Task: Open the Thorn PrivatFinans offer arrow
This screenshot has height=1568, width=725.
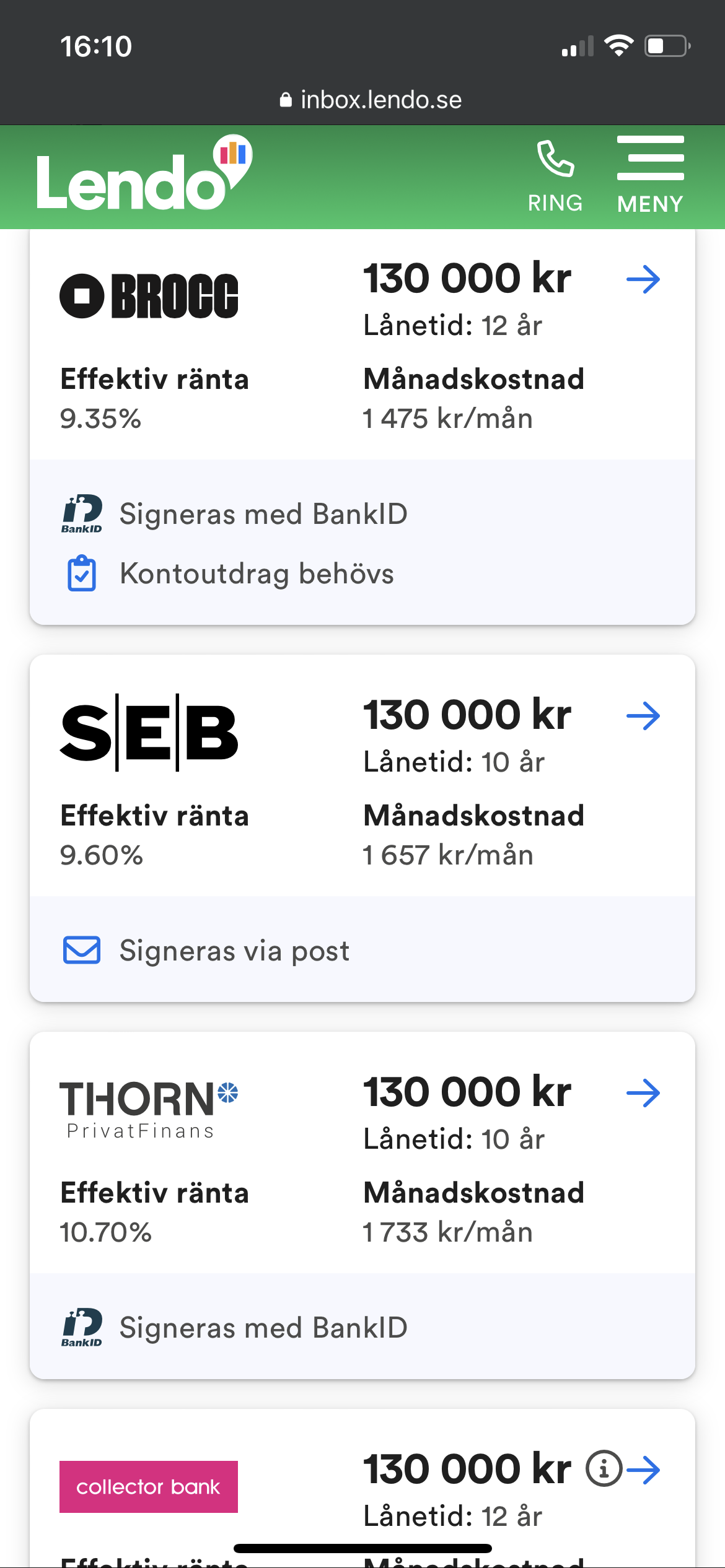Action: click(x=643, y=1093)
